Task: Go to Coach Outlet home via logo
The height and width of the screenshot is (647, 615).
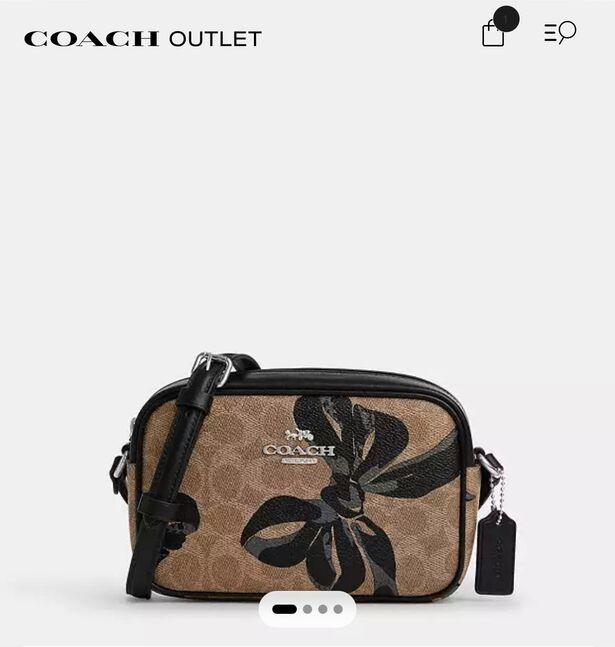Action: (142, 39)
